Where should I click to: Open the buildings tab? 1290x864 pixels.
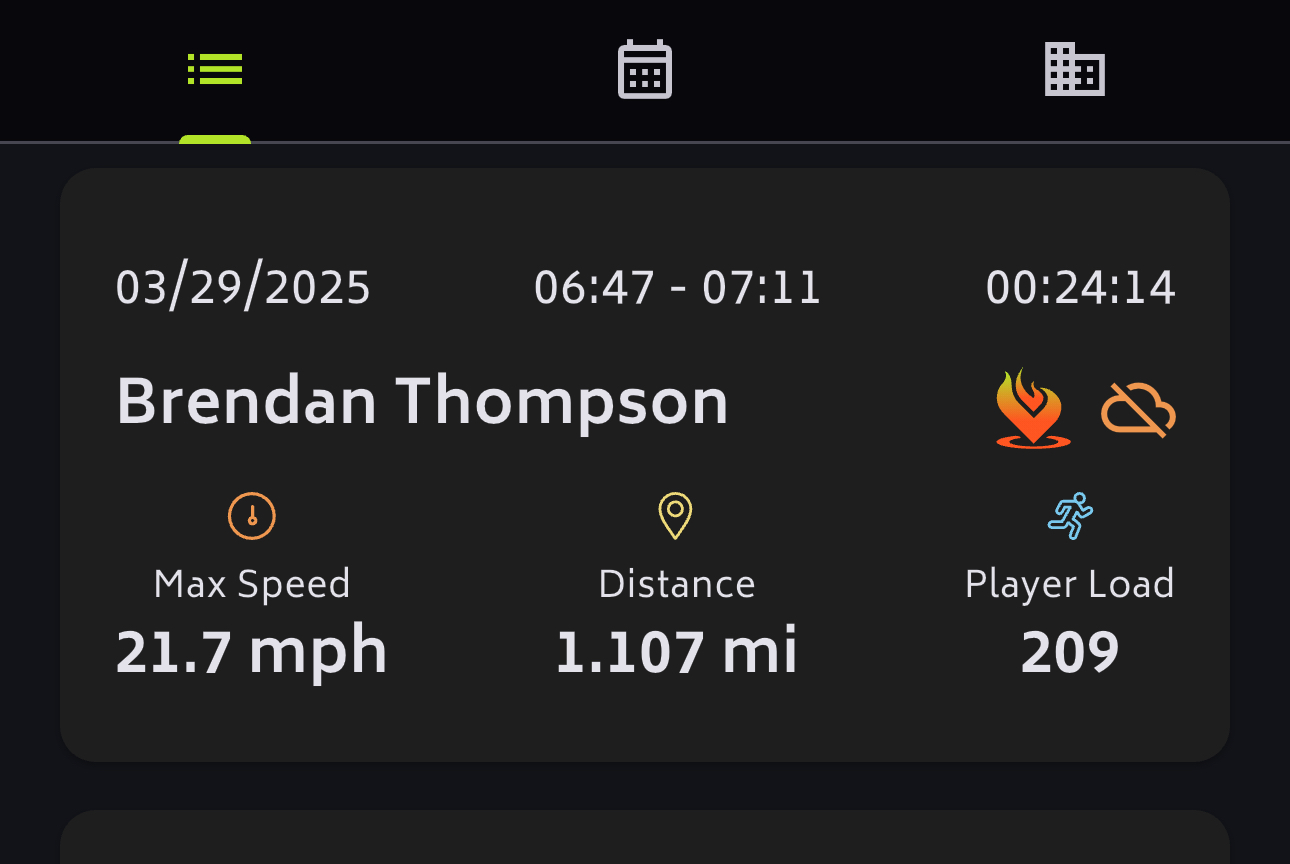pos(1074,69)
